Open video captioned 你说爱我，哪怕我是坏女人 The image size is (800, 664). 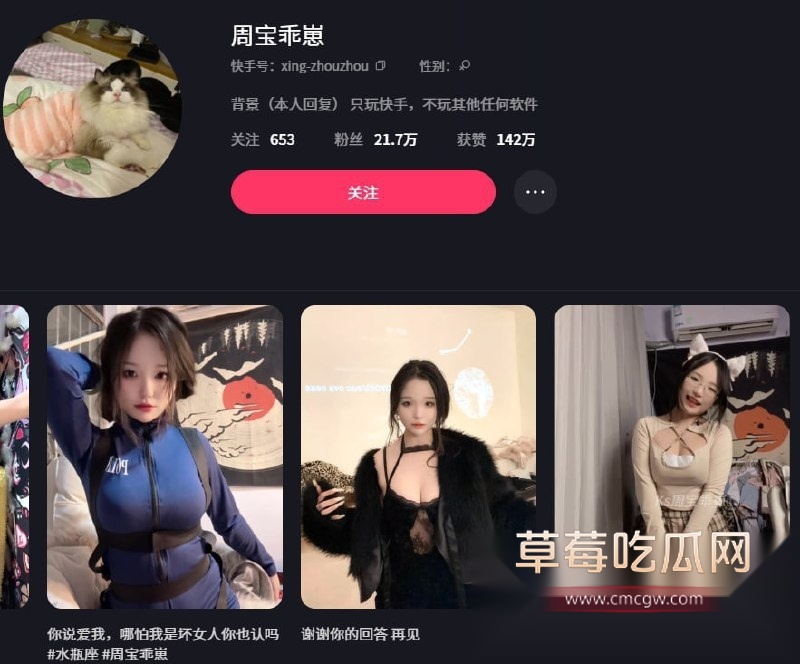click(x=165, y=457)
